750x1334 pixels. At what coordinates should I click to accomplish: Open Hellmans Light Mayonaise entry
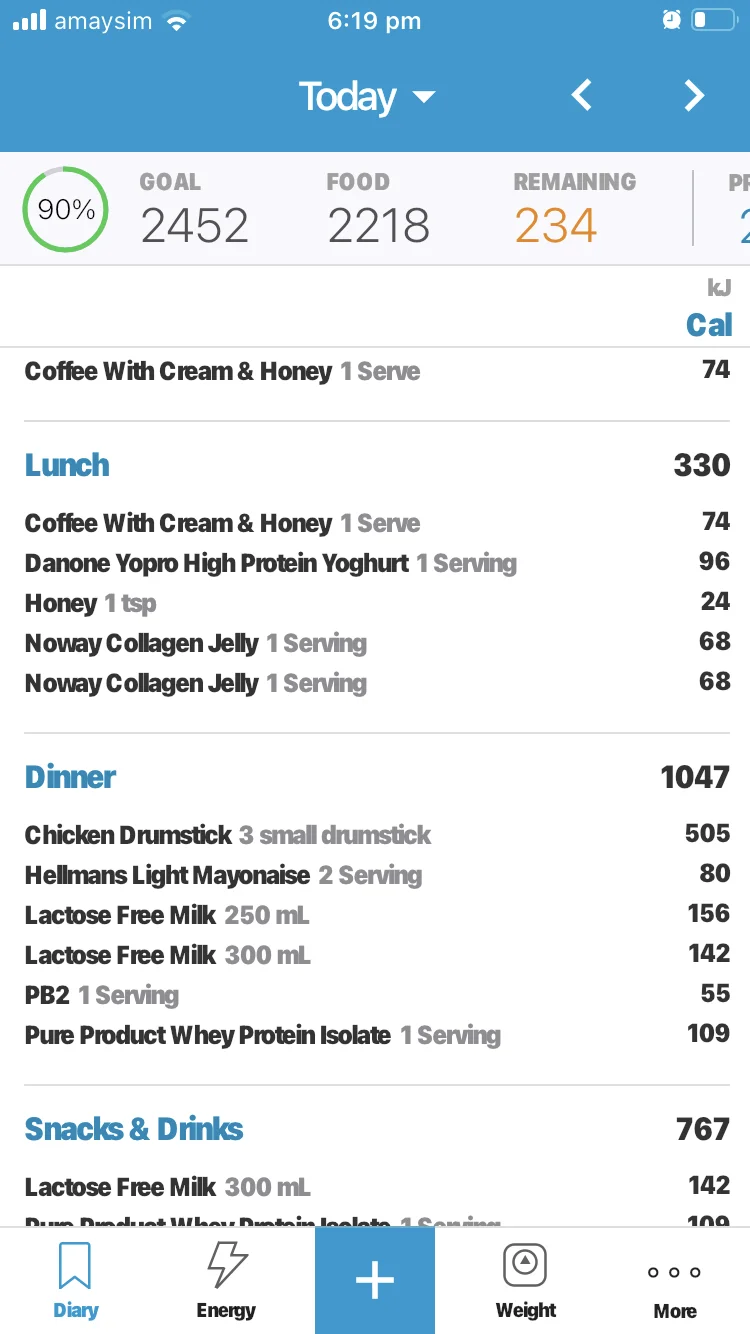coord(223,875)
